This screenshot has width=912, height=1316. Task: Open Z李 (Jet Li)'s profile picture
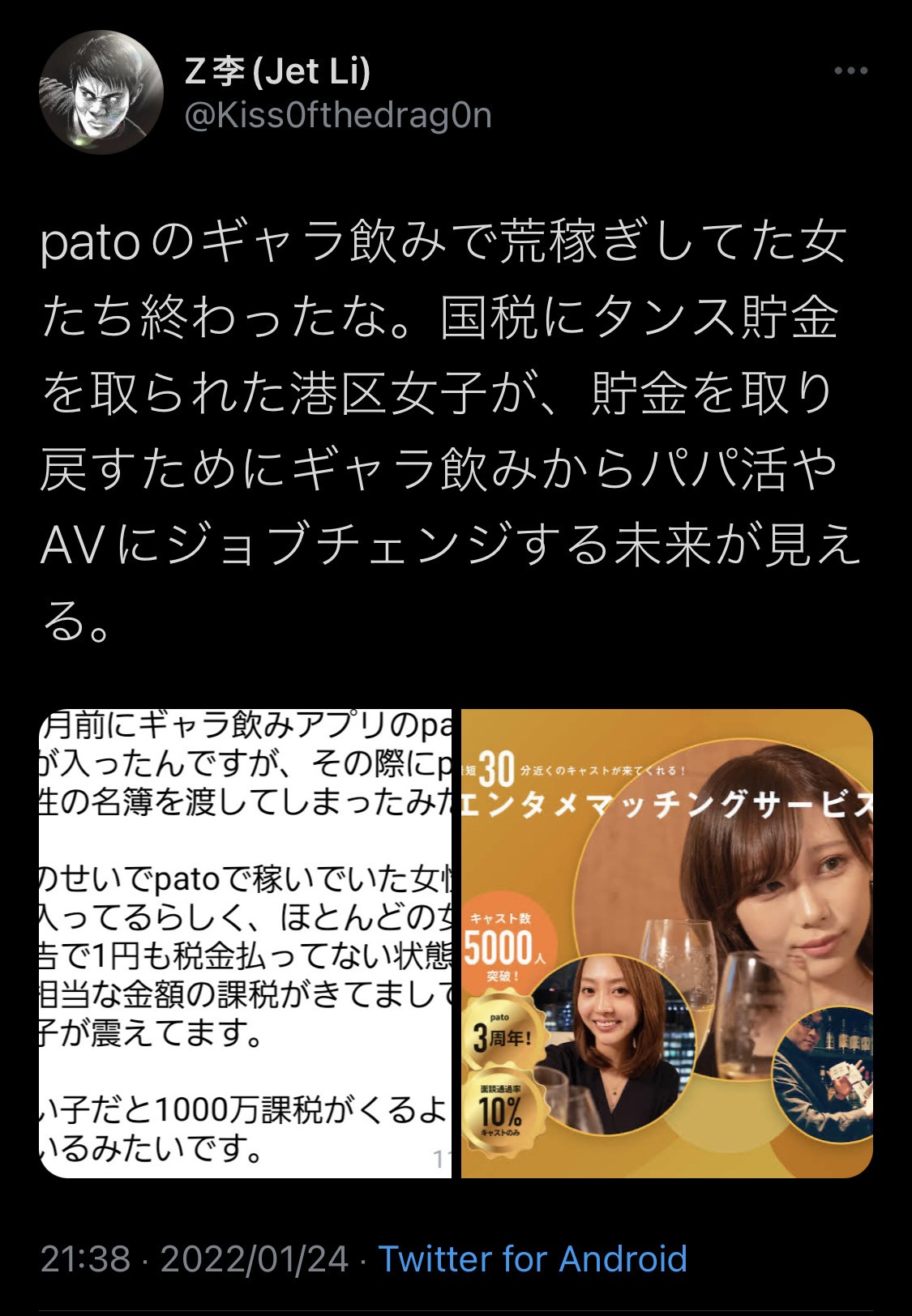pos(101,92)
